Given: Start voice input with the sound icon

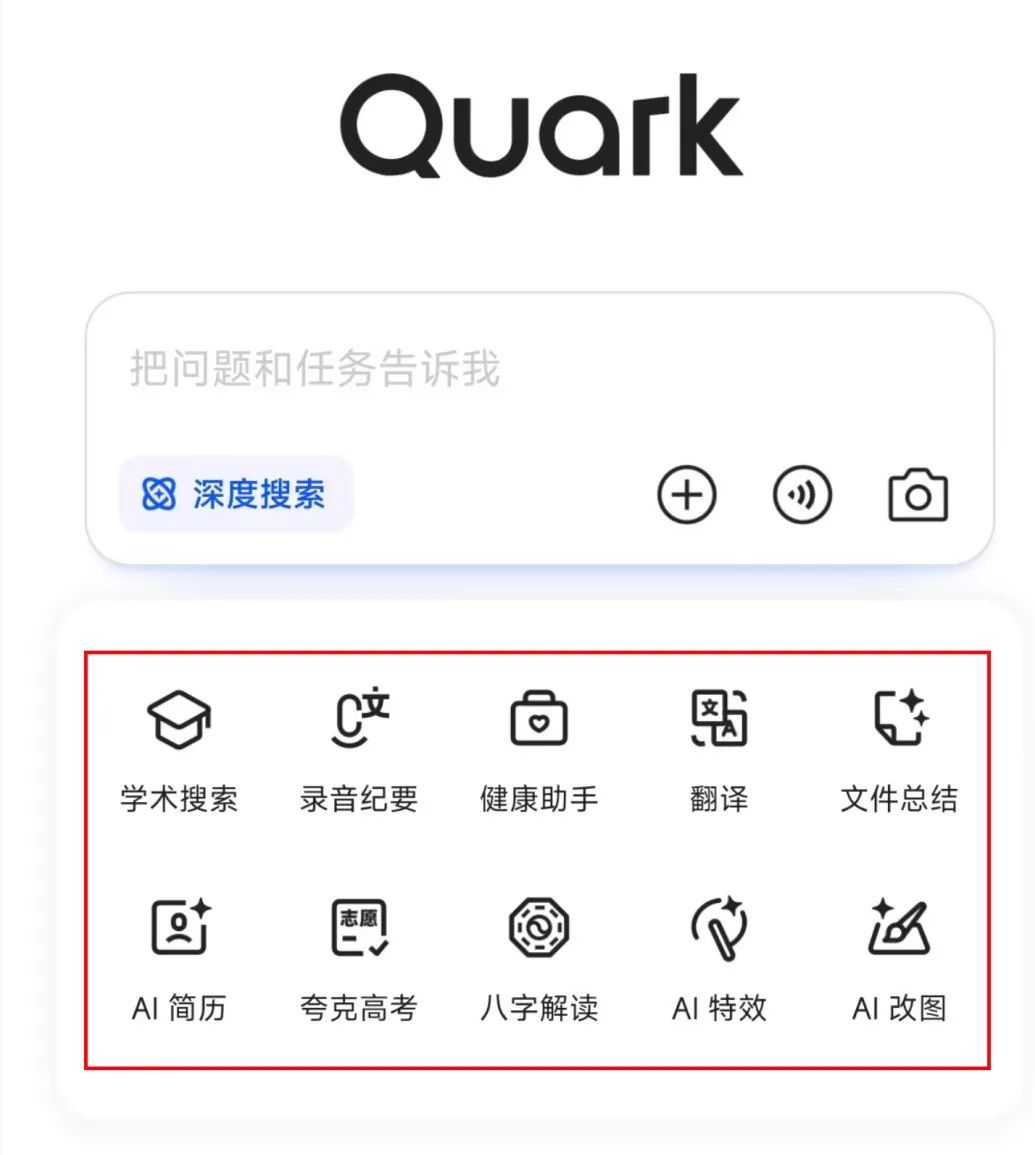Looking at the screenshot, I should click(x=802, y=494).
